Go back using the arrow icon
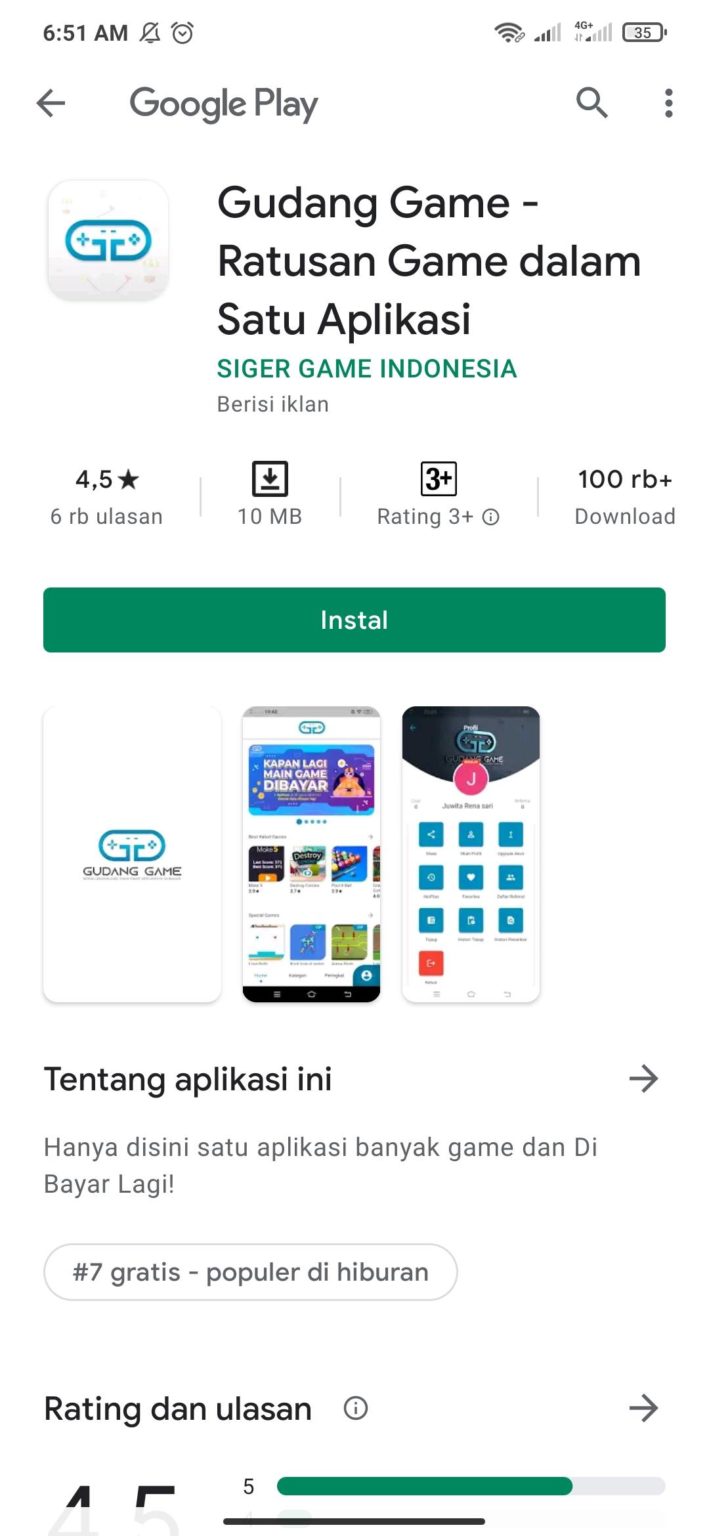The height and width of the screenshot is (1536, 709). click(50, 103)
